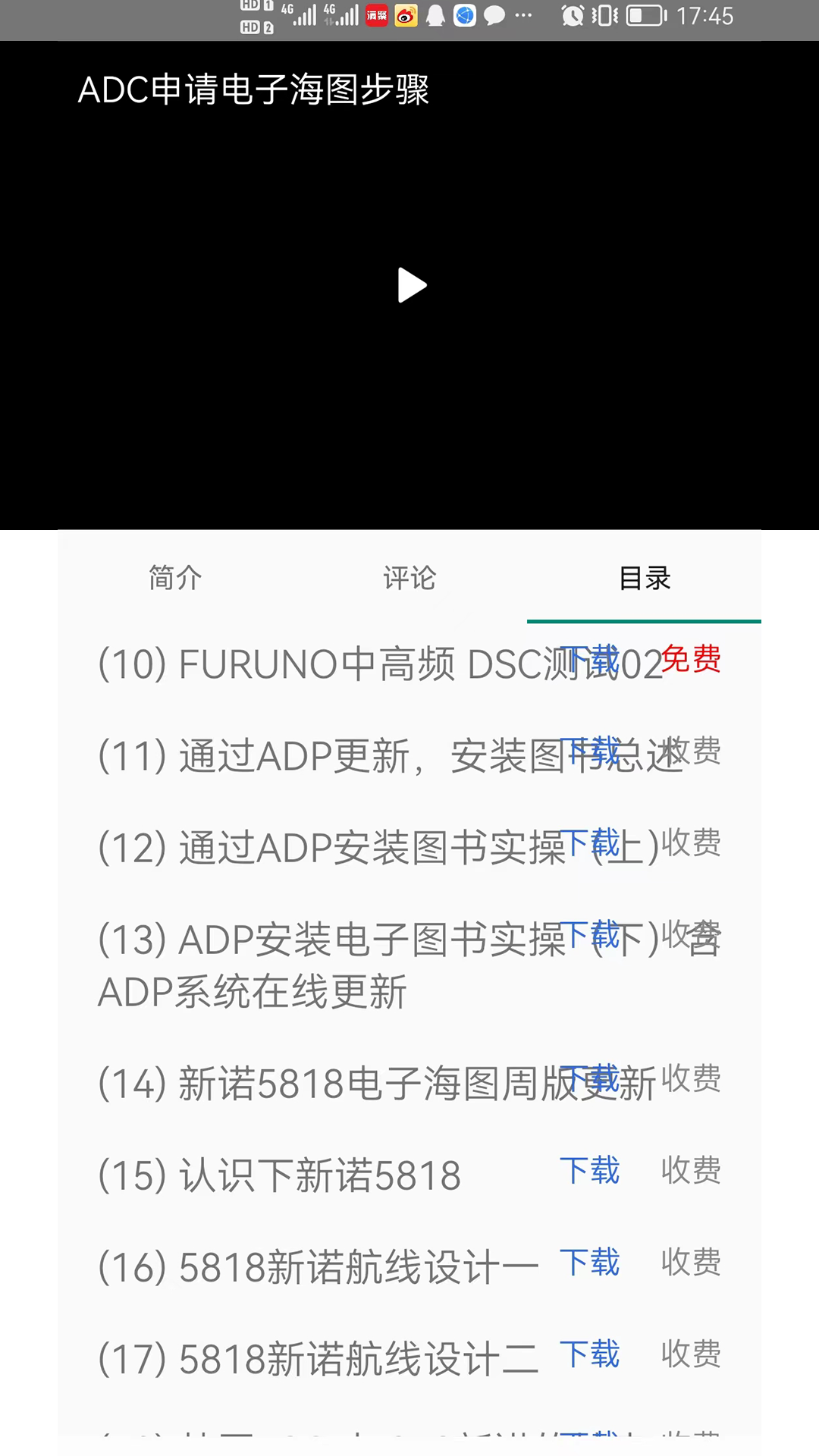Tap the vibrate mode indicator icon

coord(604,15)
